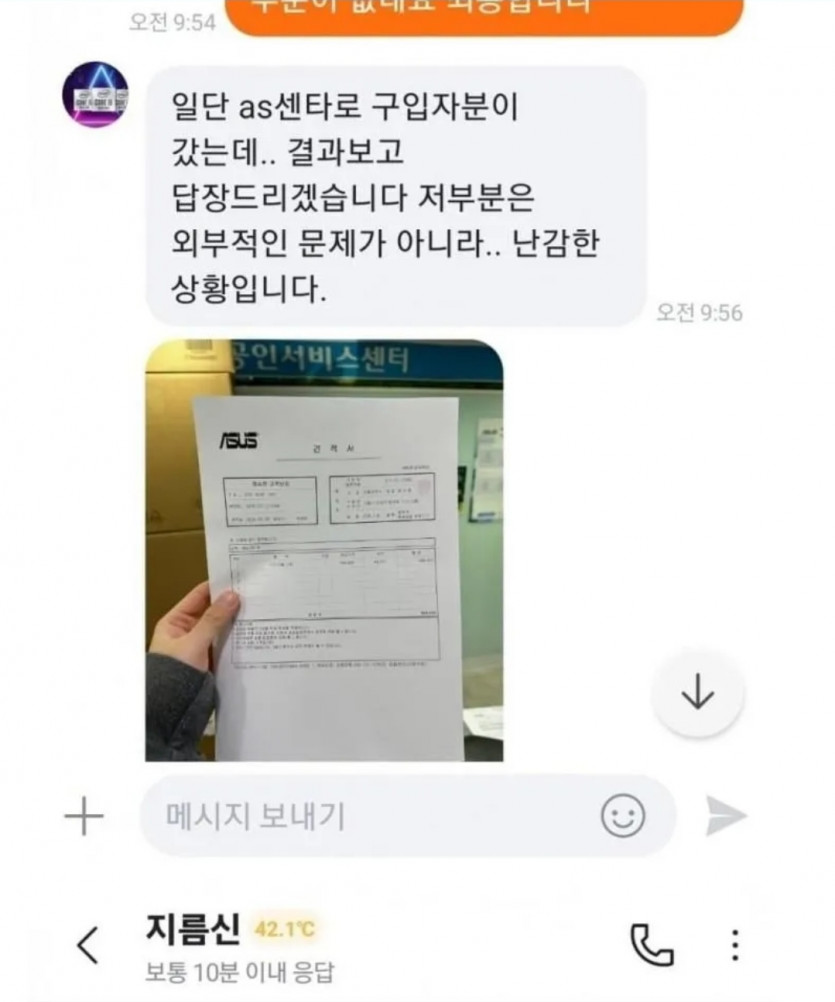Open the ASUS receipt photo in chat
The width and height of the screenshot is (835, 1002).
coord(323,550)
